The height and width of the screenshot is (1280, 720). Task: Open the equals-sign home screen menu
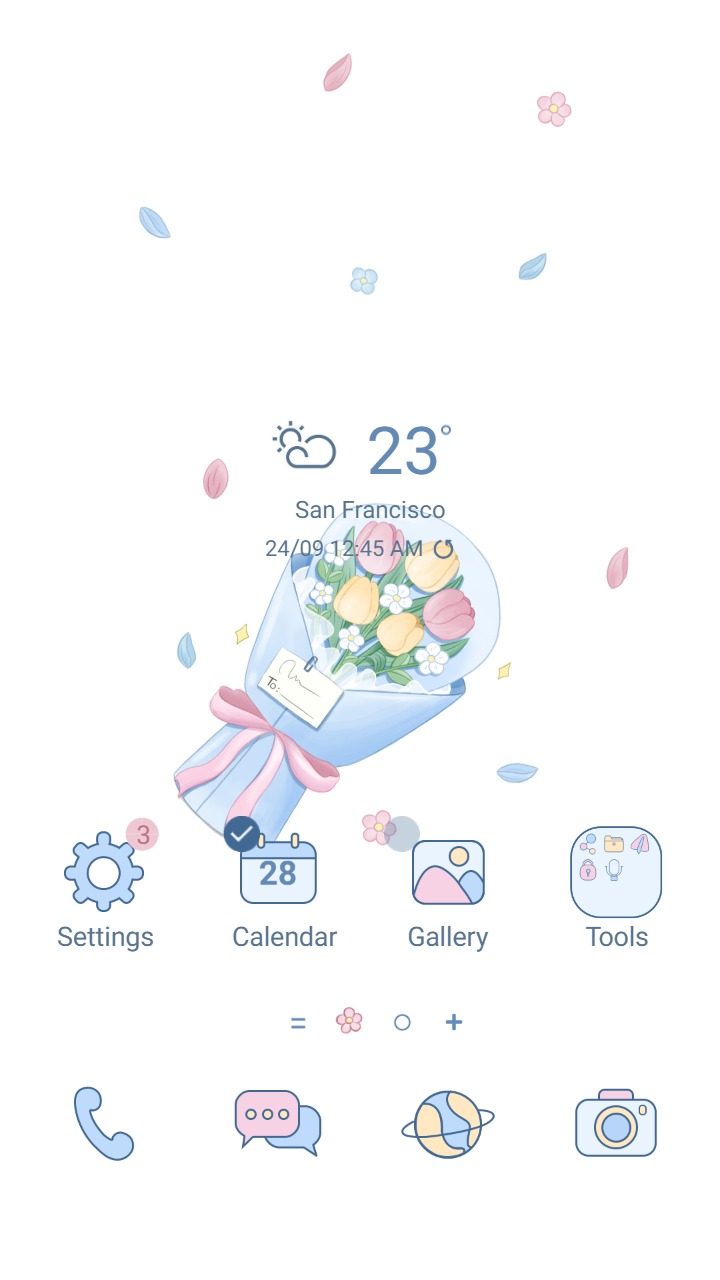[298, 1022]
